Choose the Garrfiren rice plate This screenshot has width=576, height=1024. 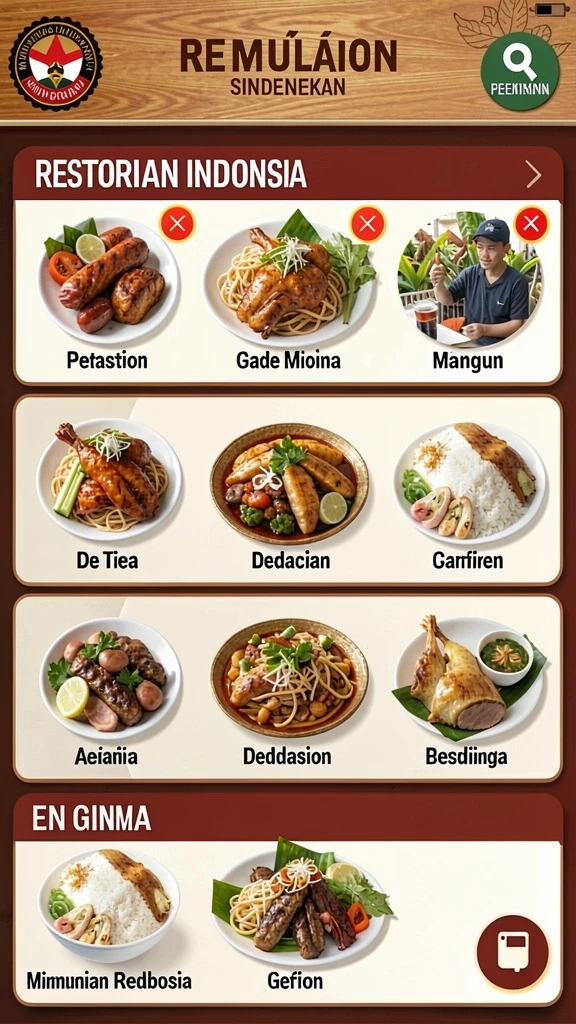coord(469,495)
